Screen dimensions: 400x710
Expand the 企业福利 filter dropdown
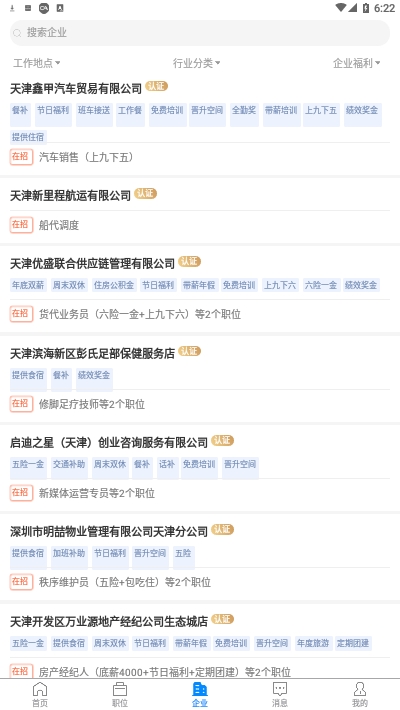point(357,63)
